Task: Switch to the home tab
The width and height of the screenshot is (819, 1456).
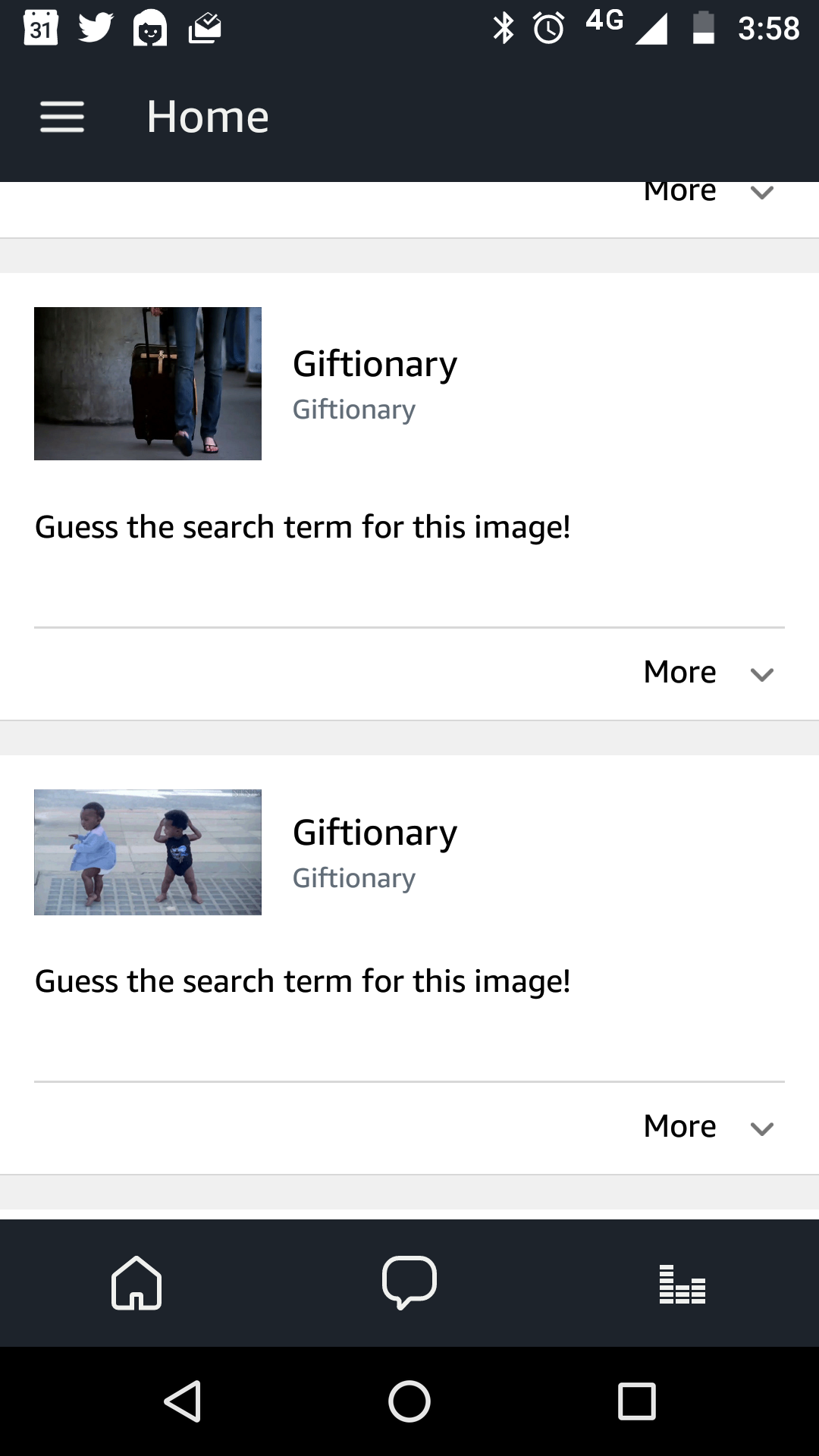Action: 136,1283
